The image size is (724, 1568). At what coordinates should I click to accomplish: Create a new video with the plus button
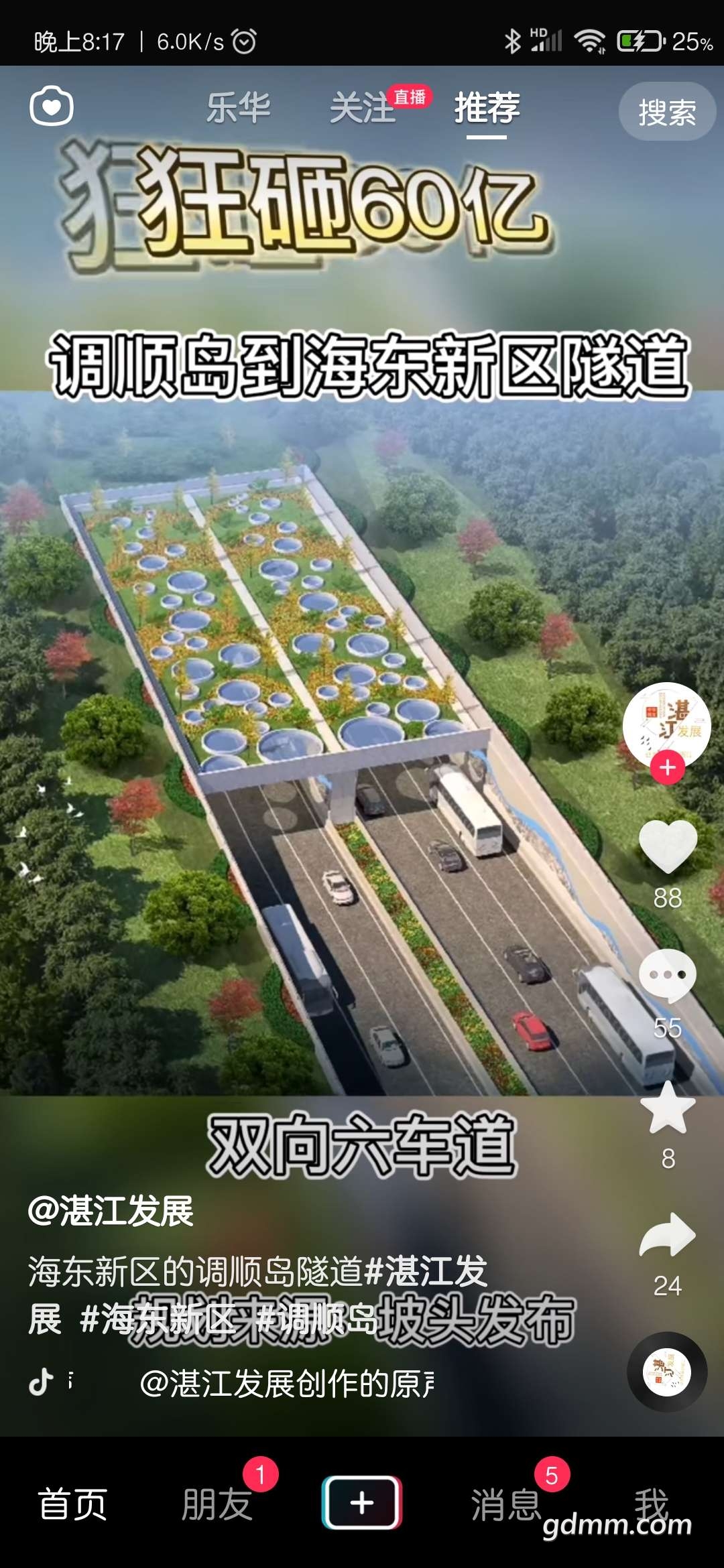[x=362, y=1502]
